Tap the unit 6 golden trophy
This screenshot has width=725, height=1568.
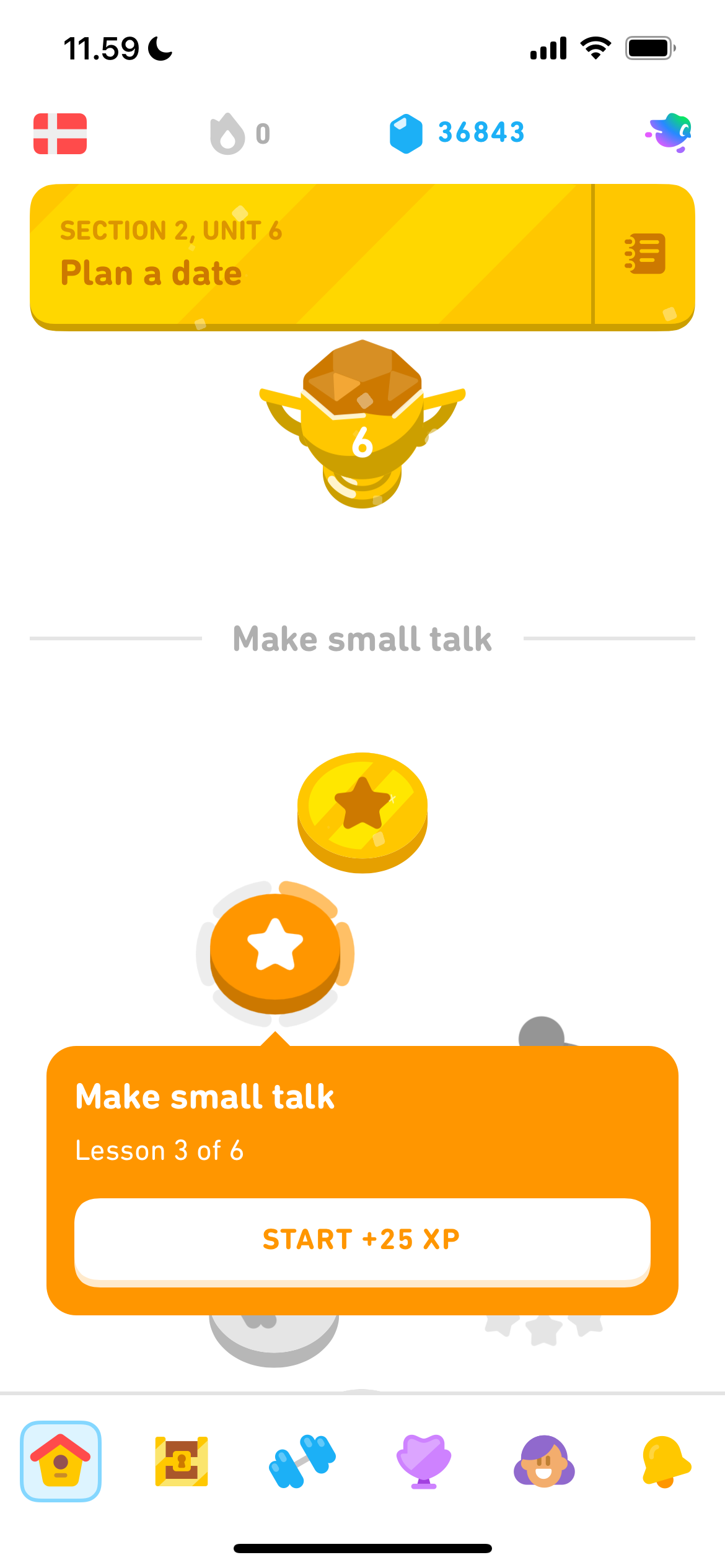pos(362,425)
